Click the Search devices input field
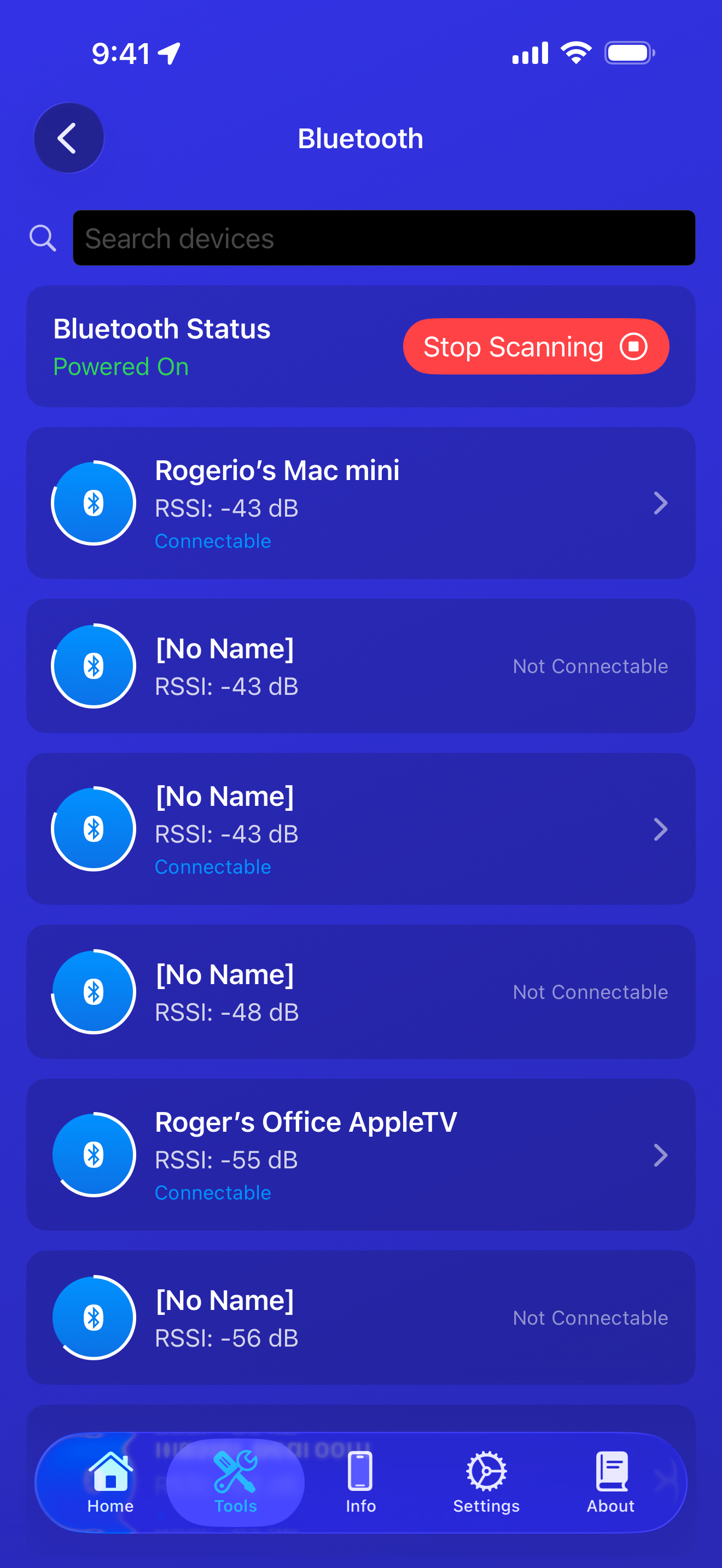 [383, 238]
